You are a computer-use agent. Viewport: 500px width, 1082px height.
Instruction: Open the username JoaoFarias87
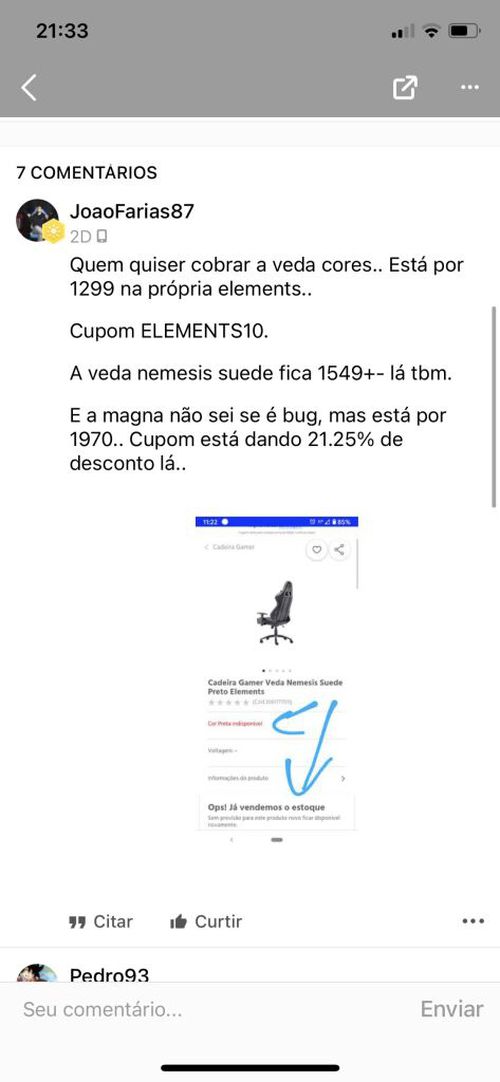[x=132, y=212]
